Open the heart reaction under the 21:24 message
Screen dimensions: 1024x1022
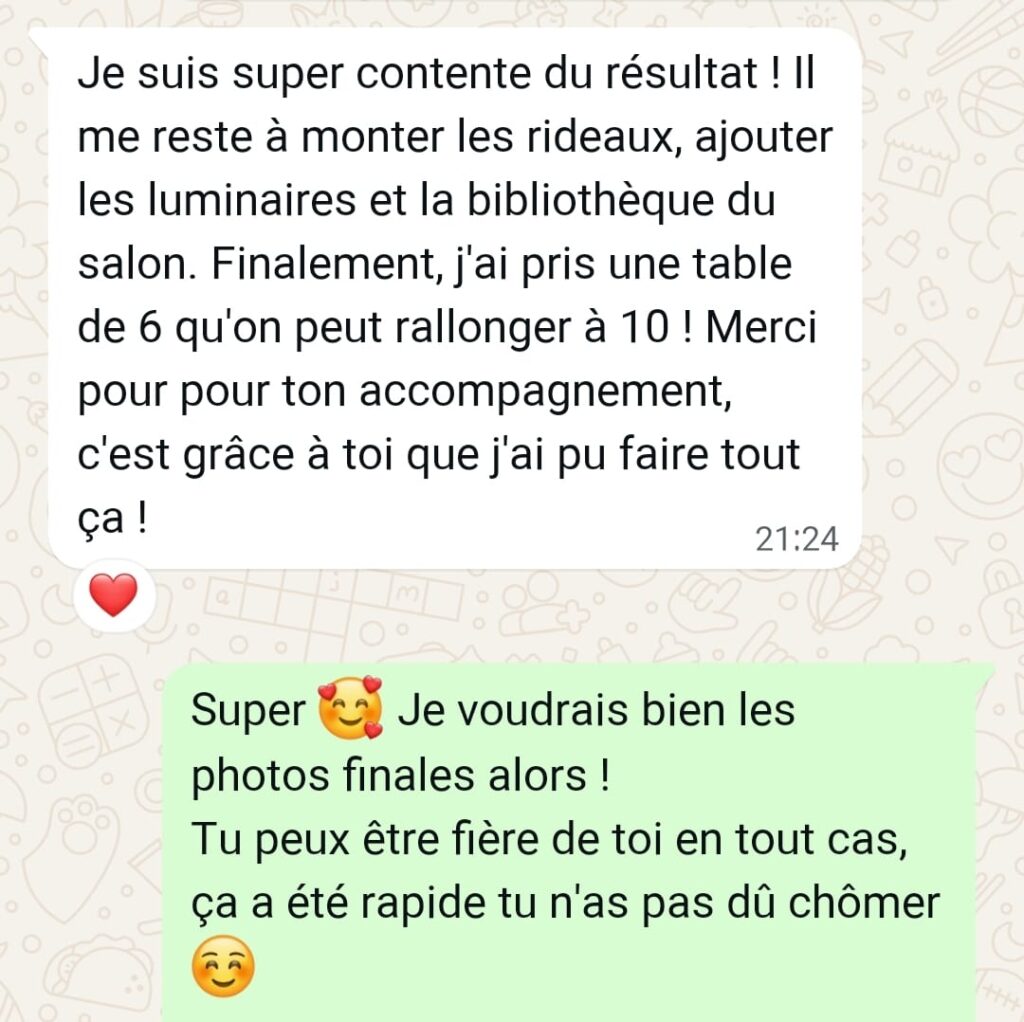coord(114,597)
